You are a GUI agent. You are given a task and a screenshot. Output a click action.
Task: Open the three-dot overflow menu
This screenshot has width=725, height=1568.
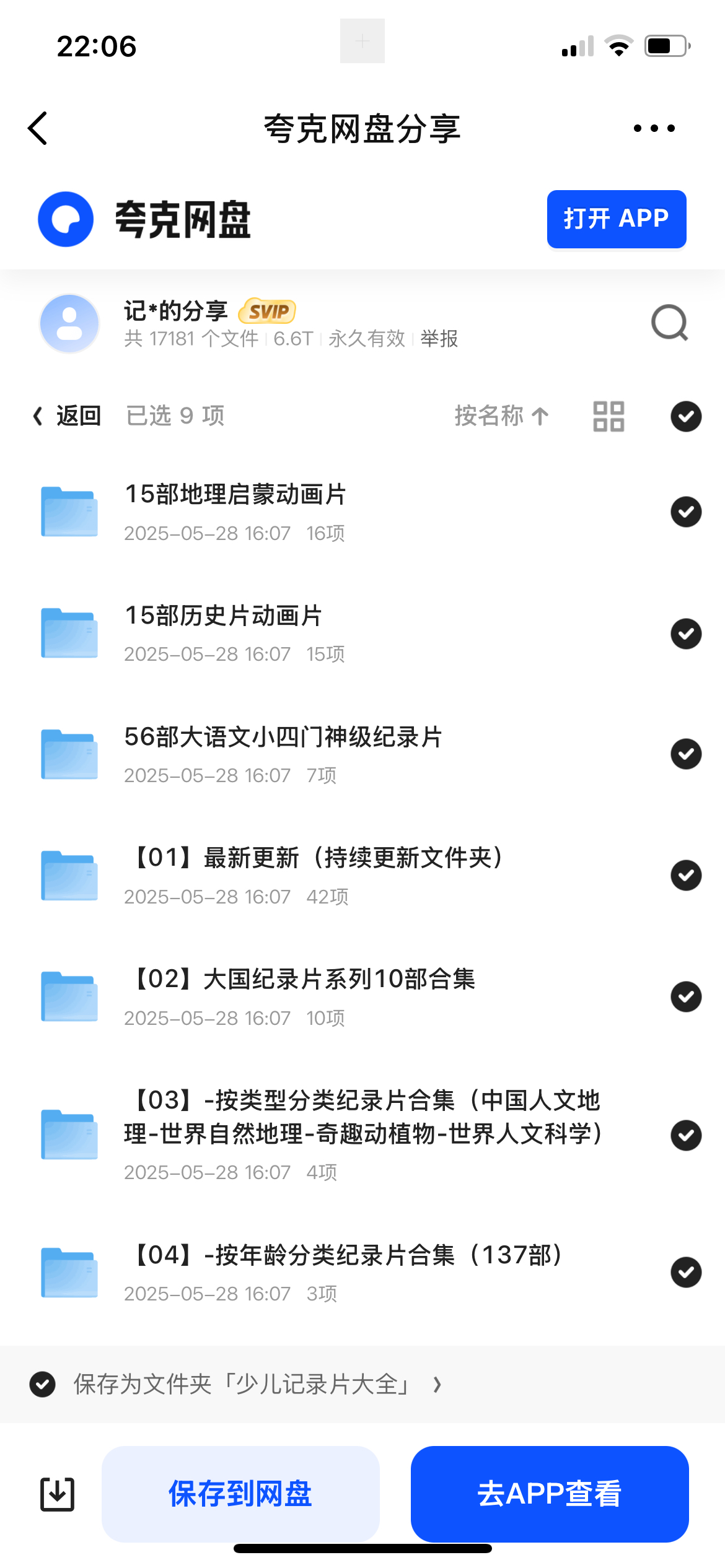[x=654, y=129]
